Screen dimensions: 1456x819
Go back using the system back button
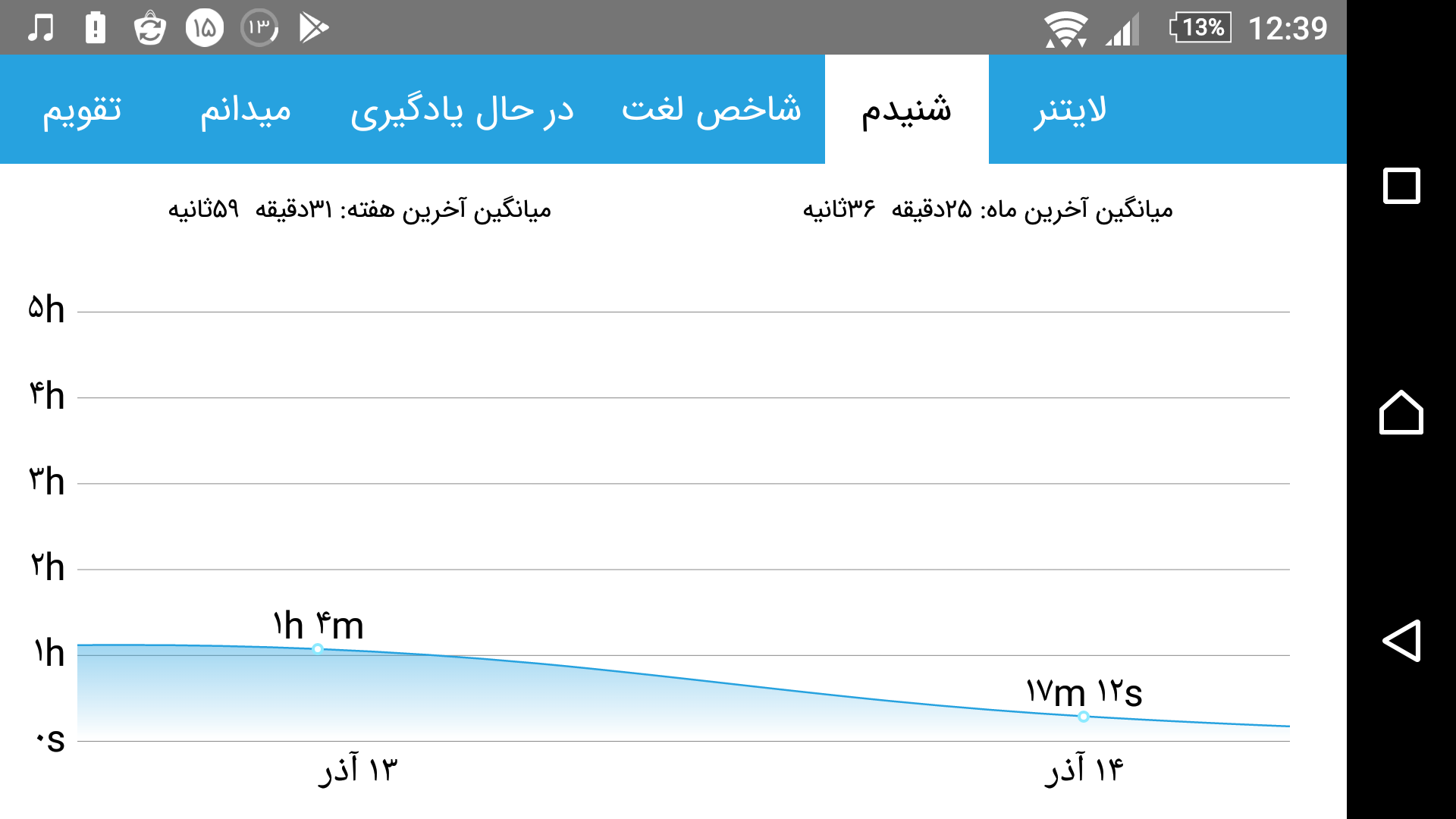[x=1401, y=641]
